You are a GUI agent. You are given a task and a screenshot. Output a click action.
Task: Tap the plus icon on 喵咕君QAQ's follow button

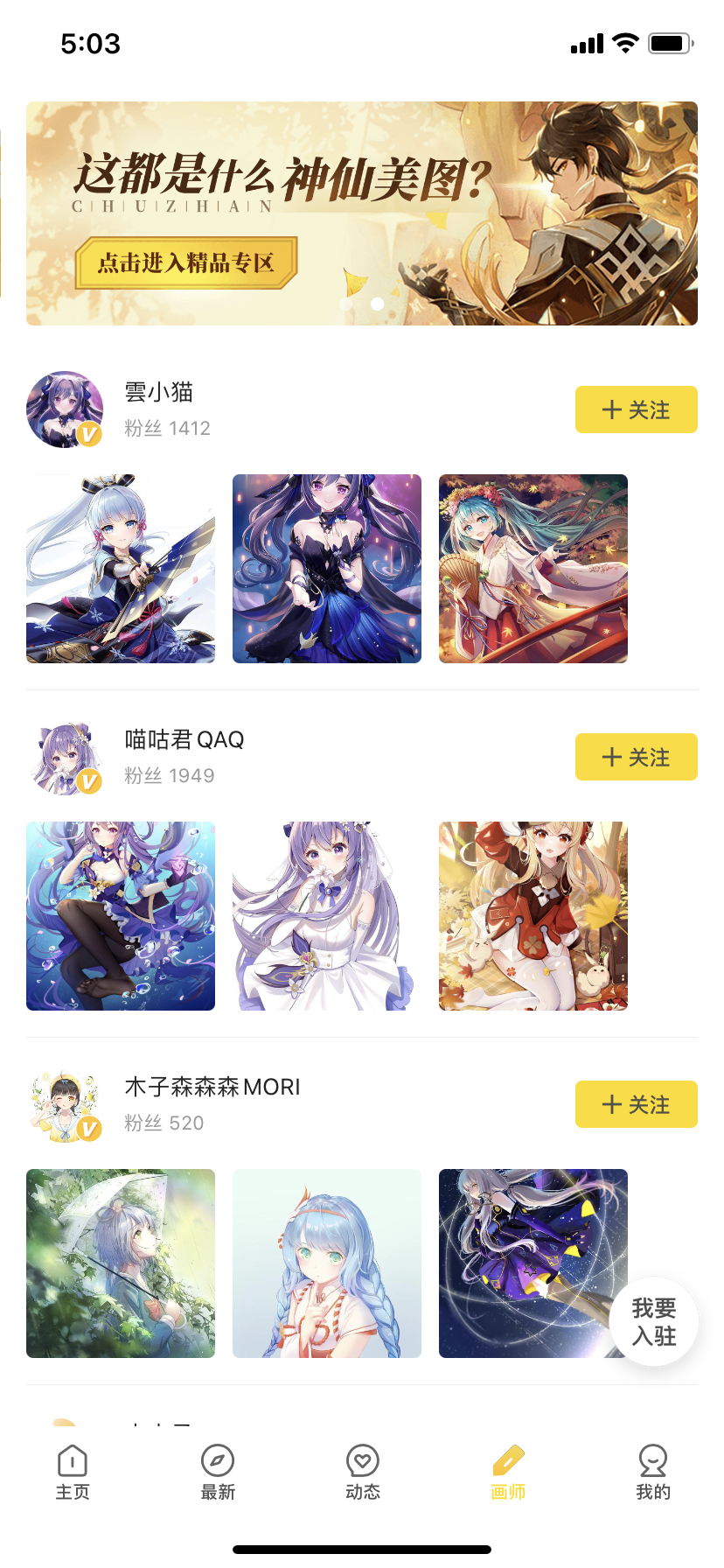point(612,757)
